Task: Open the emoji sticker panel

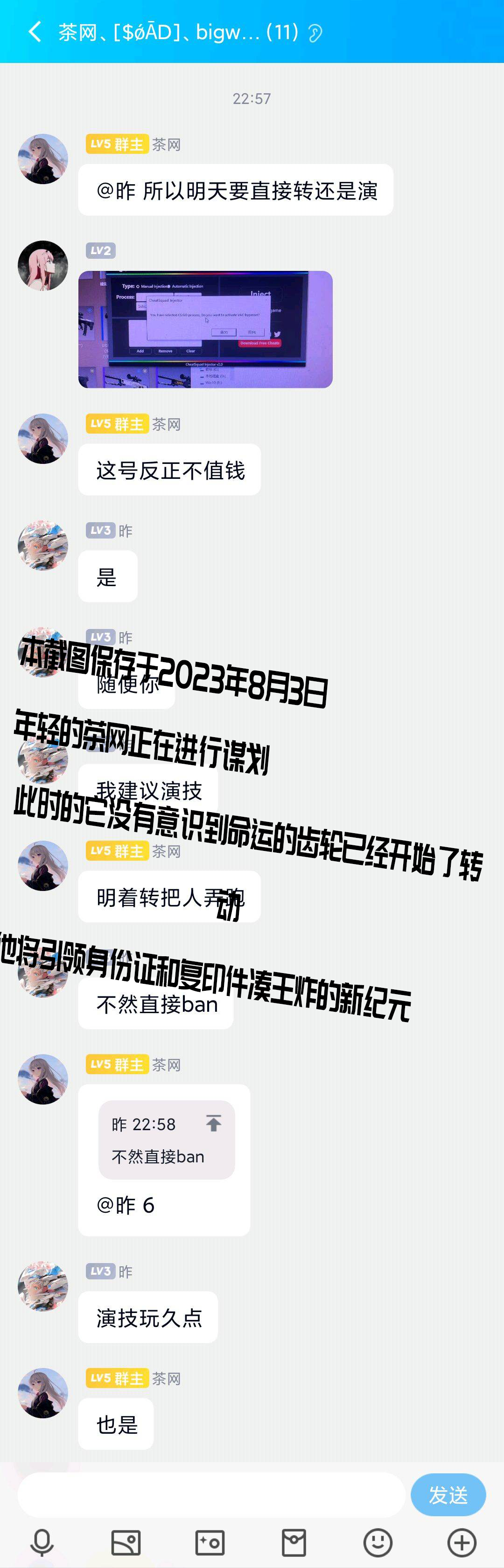Action: click(378, 1542)
